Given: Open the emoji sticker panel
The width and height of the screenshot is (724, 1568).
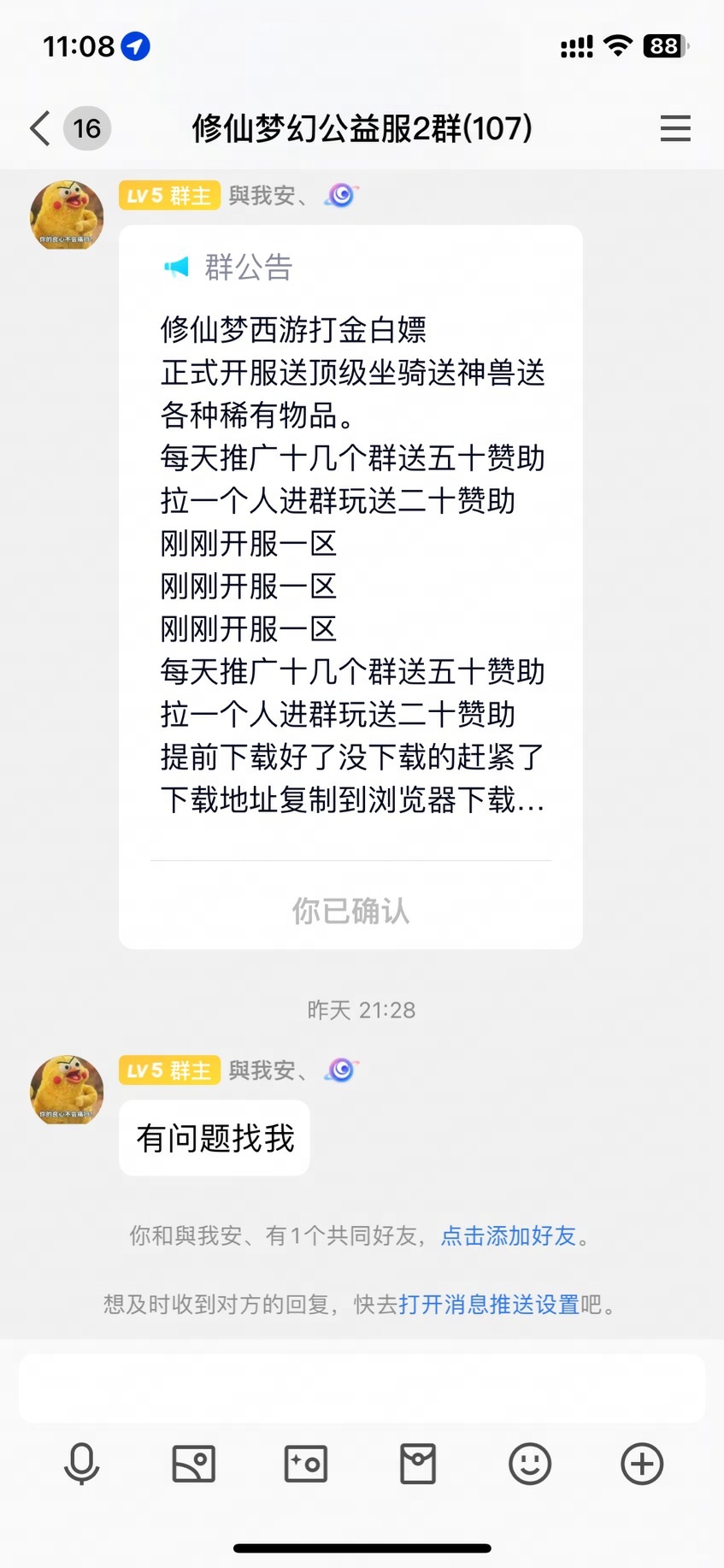Looking at the screenshot, I should (x=530, y=1464).
